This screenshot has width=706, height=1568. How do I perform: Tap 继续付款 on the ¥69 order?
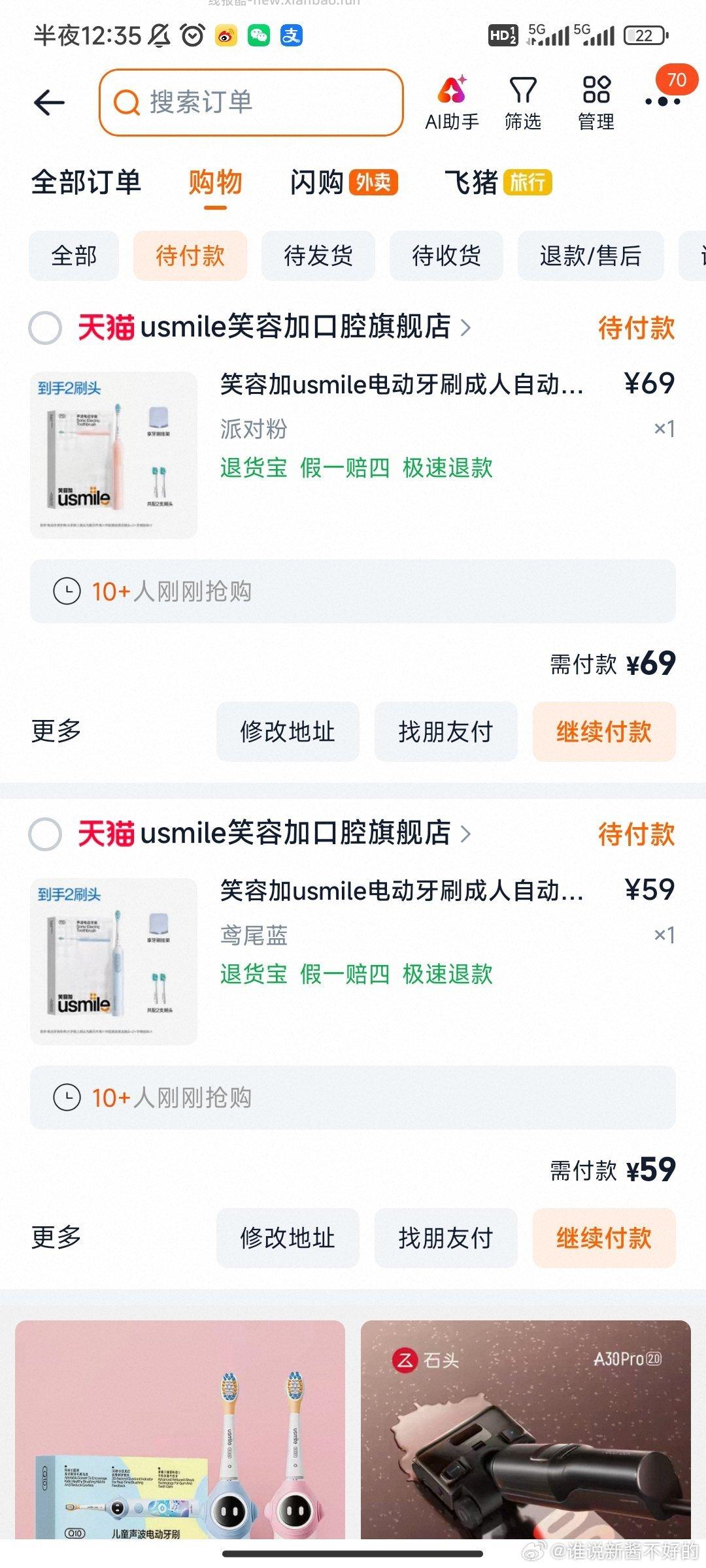point(603,732)
